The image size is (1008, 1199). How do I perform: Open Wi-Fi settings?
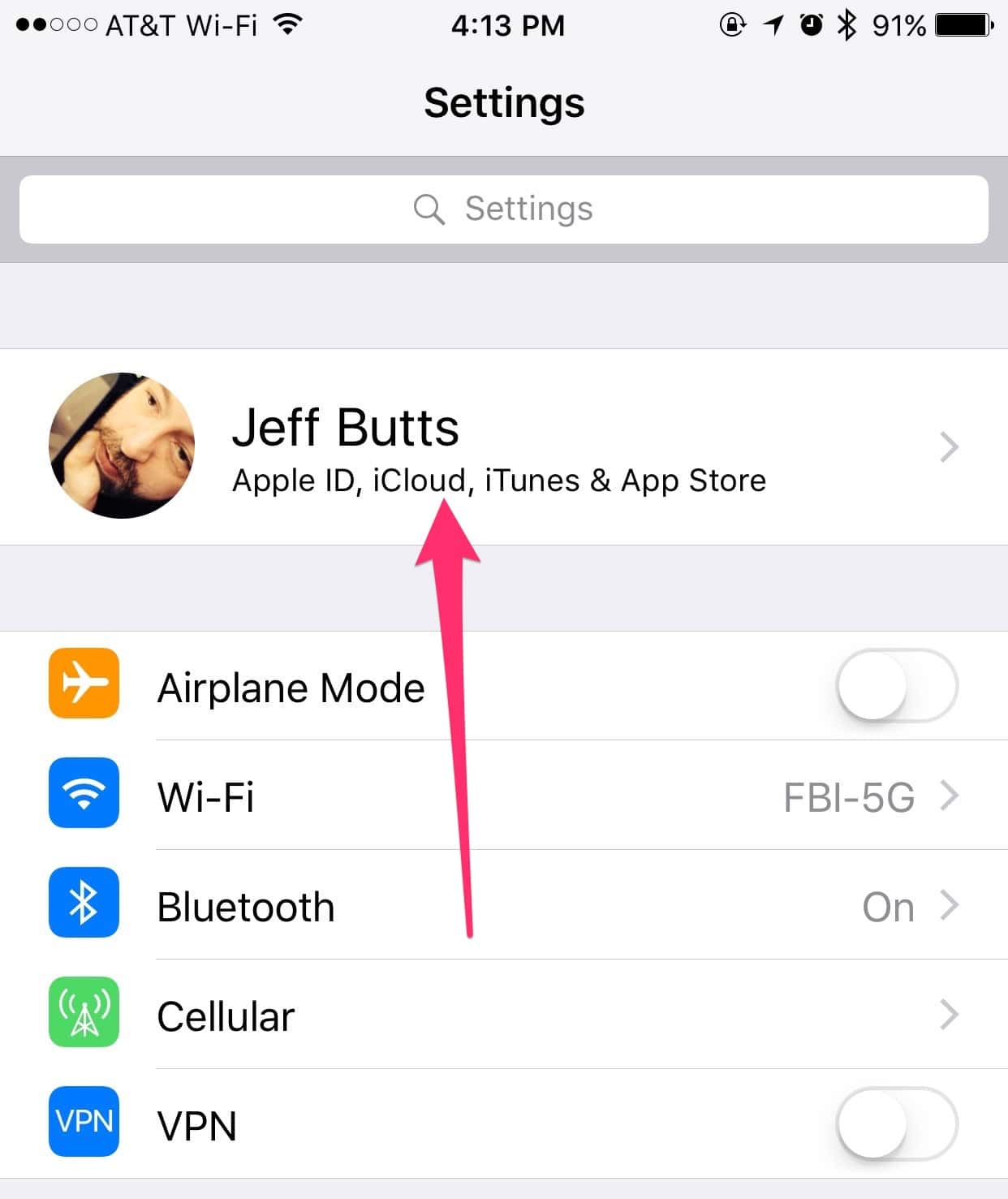point(503,796)
